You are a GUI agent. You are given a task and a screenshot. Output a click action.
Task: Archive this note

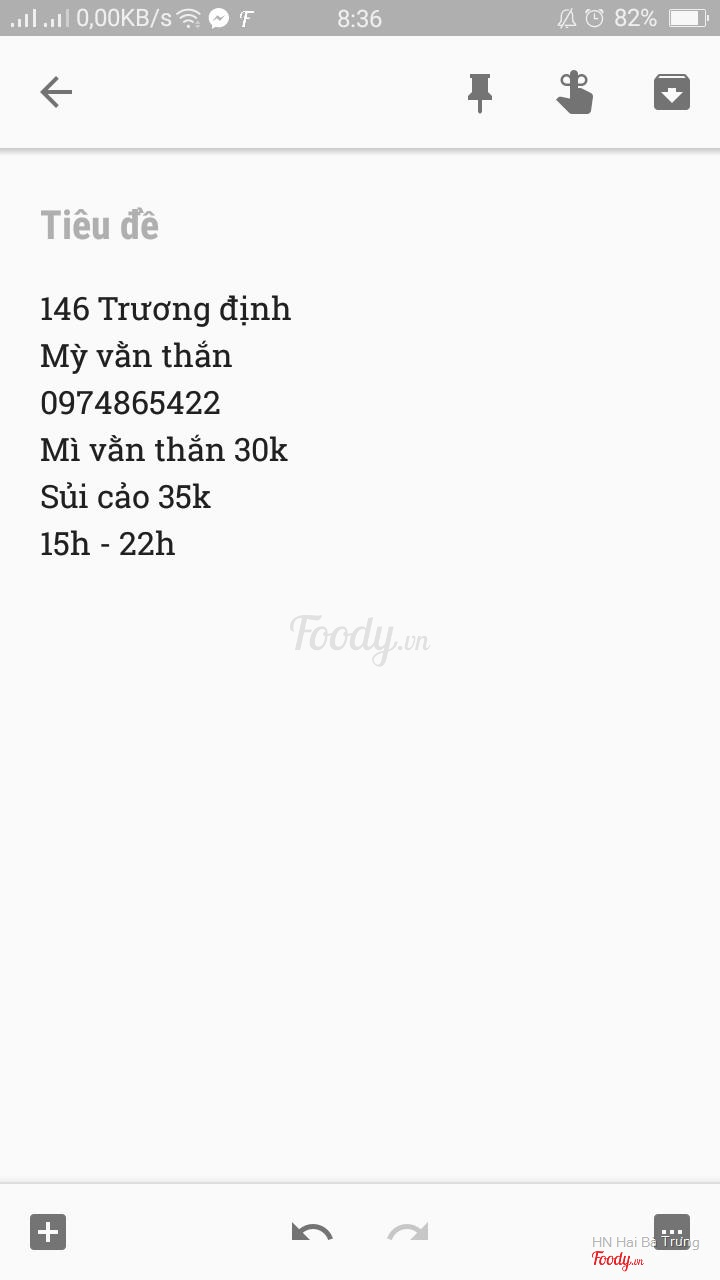[x=672, y=93]
